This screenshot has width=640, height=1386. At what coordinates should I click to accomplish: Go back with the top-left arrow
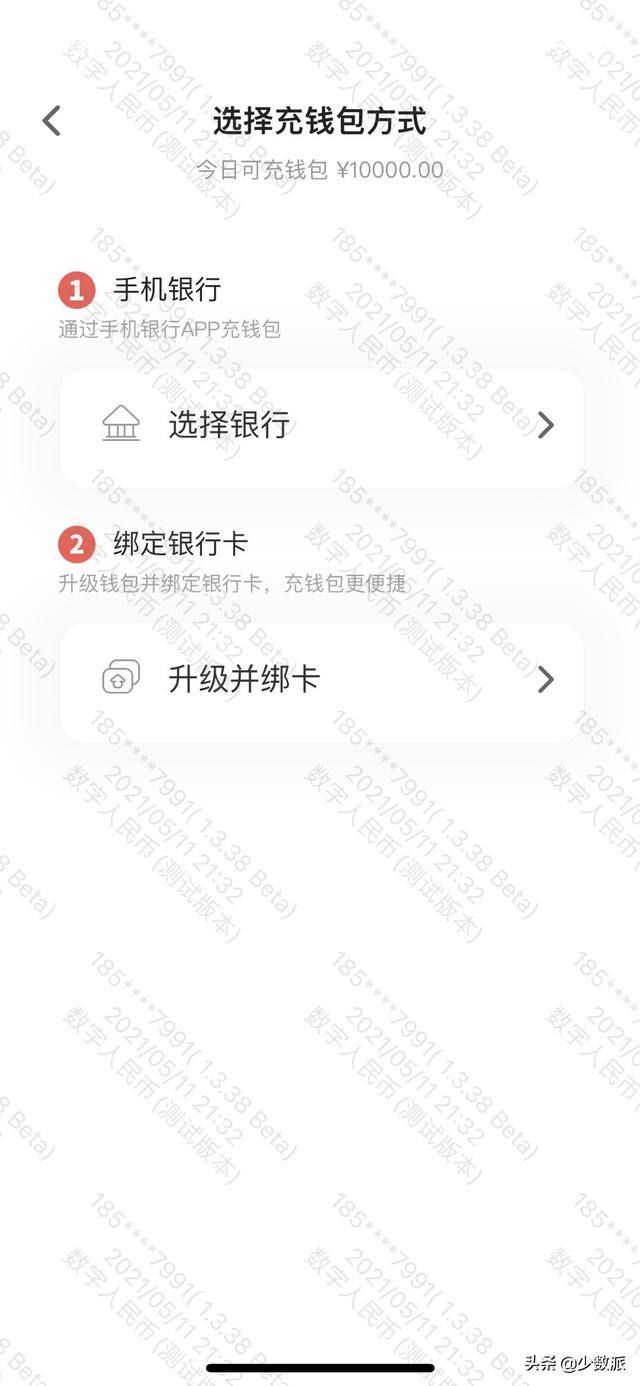52,121
